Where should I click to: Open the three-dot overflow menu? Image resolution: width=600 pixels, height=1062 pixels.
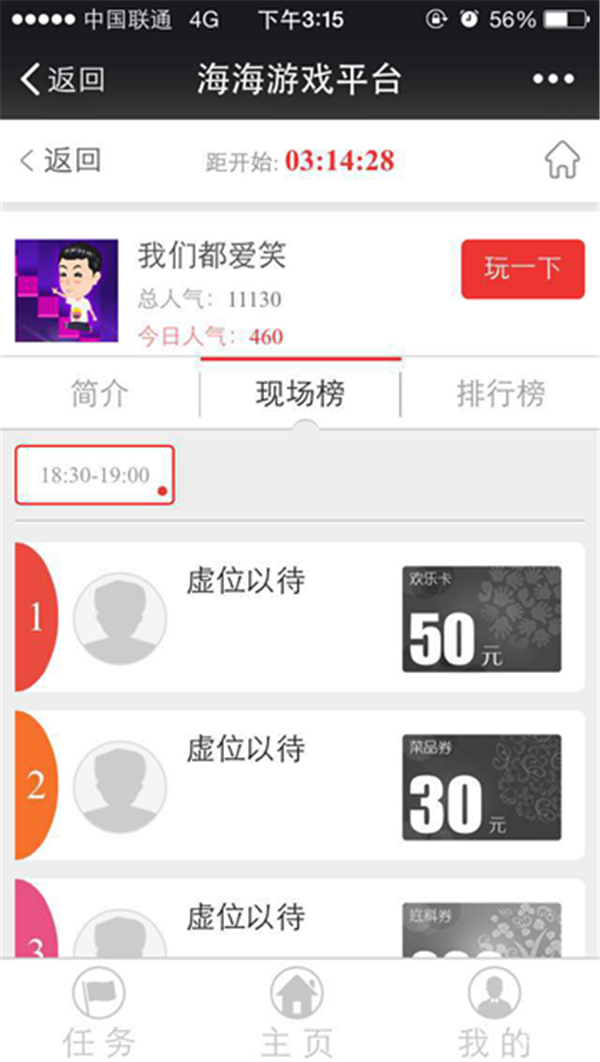click(x=551, y=79)
